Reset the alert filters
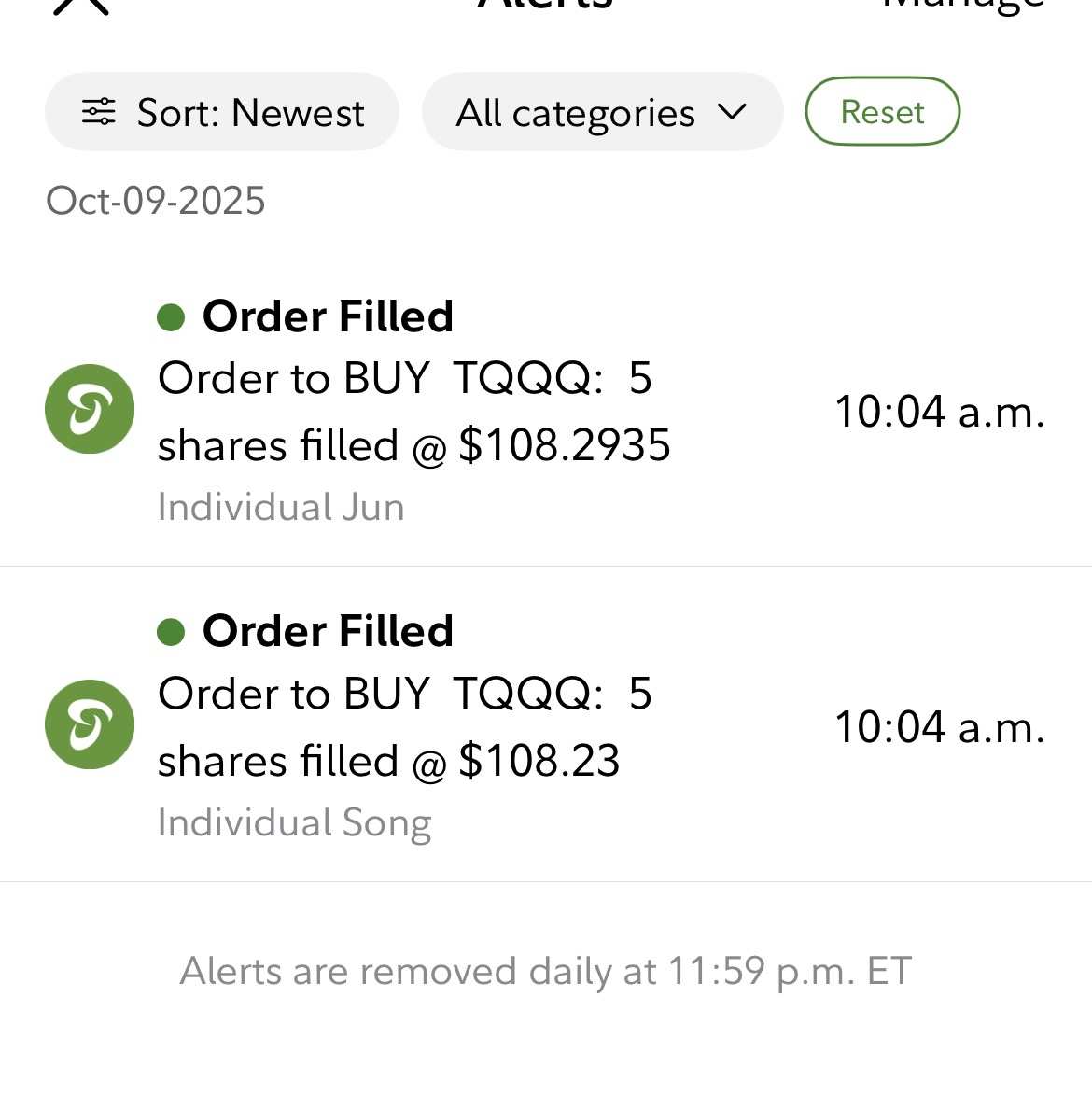This screenshot has width=1092, height=1109. (x=882, y=112)
